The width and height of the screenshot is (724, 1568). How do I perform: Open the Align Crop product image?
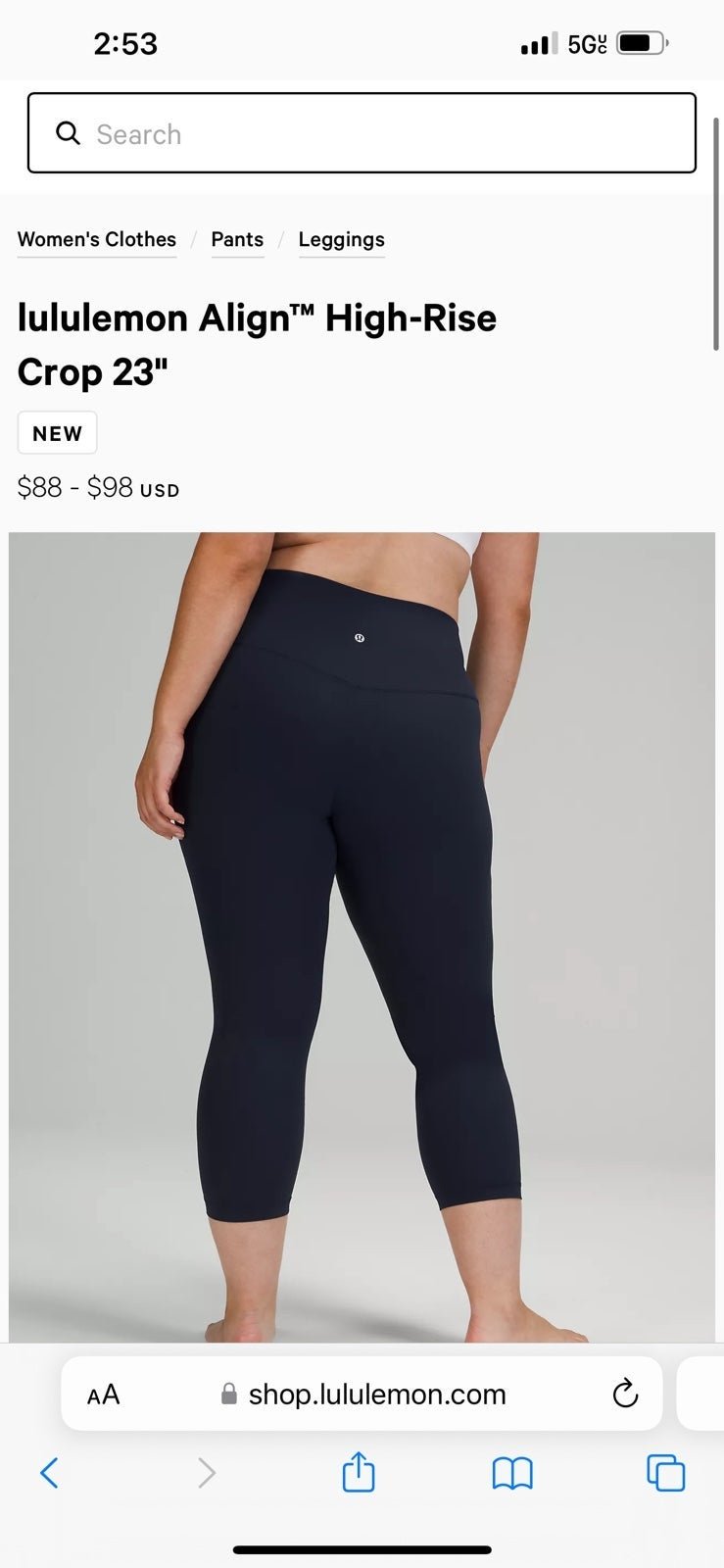362,937
